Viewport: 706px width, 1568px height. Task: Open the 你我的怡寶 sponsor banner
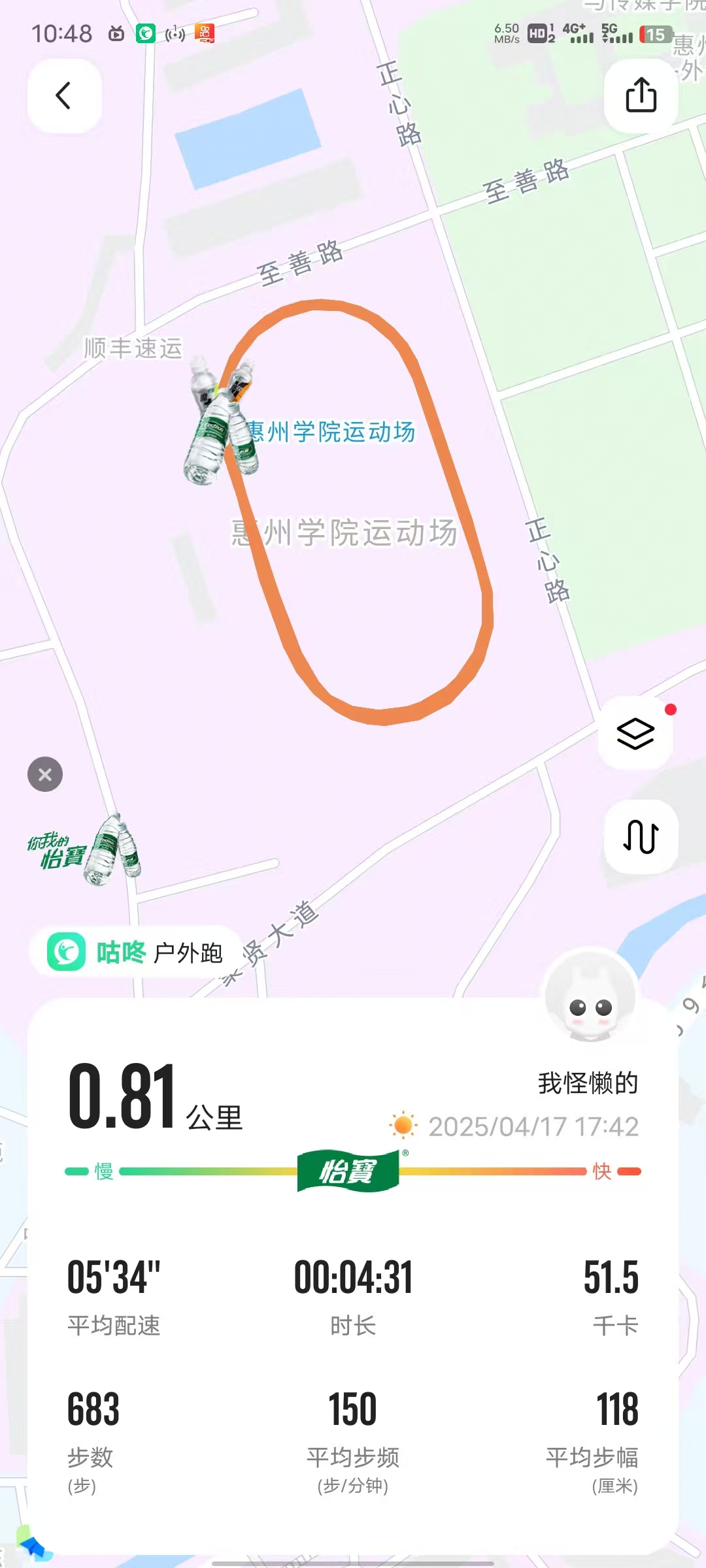pos(84,850)
